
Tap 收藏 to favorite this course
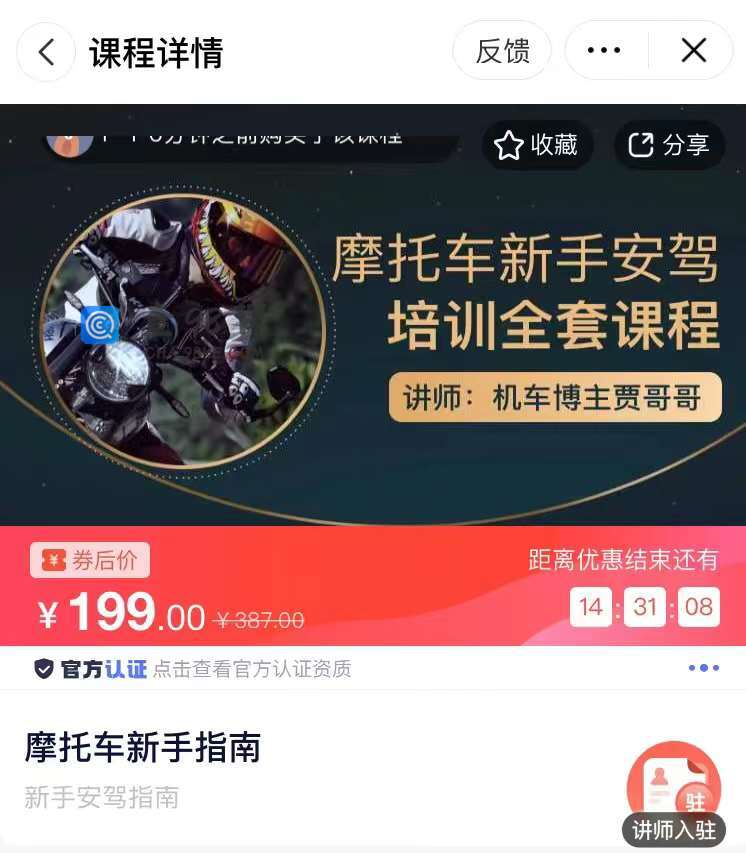tap(537, 145)
